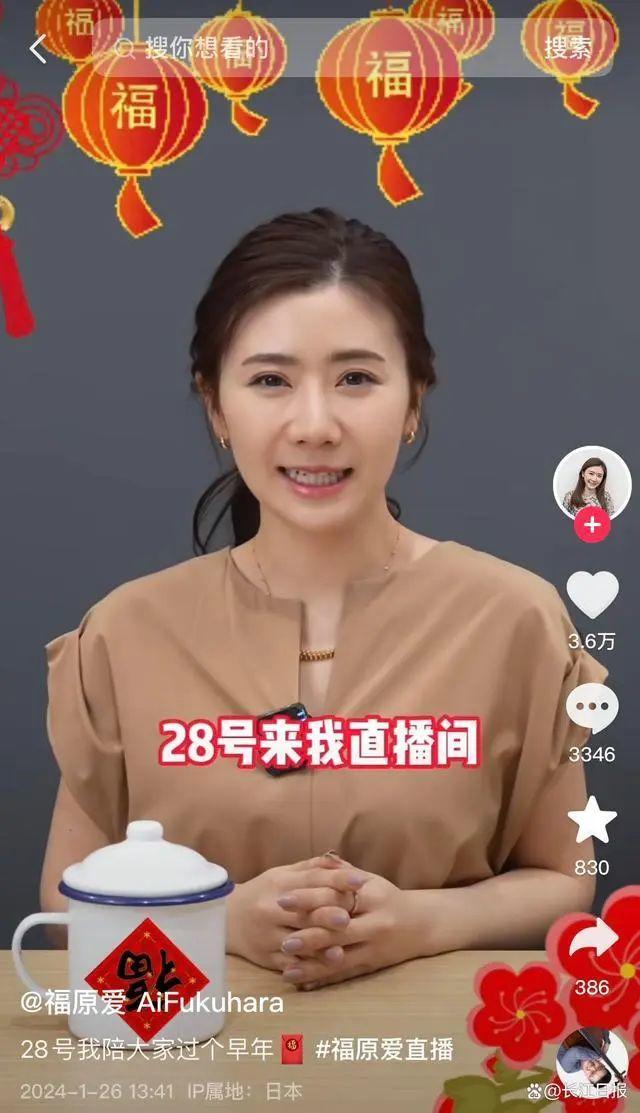The height and width of the screenshot is (1113, 640).
Task: Open the comments with 3346 replies
Action: (592, 708)
